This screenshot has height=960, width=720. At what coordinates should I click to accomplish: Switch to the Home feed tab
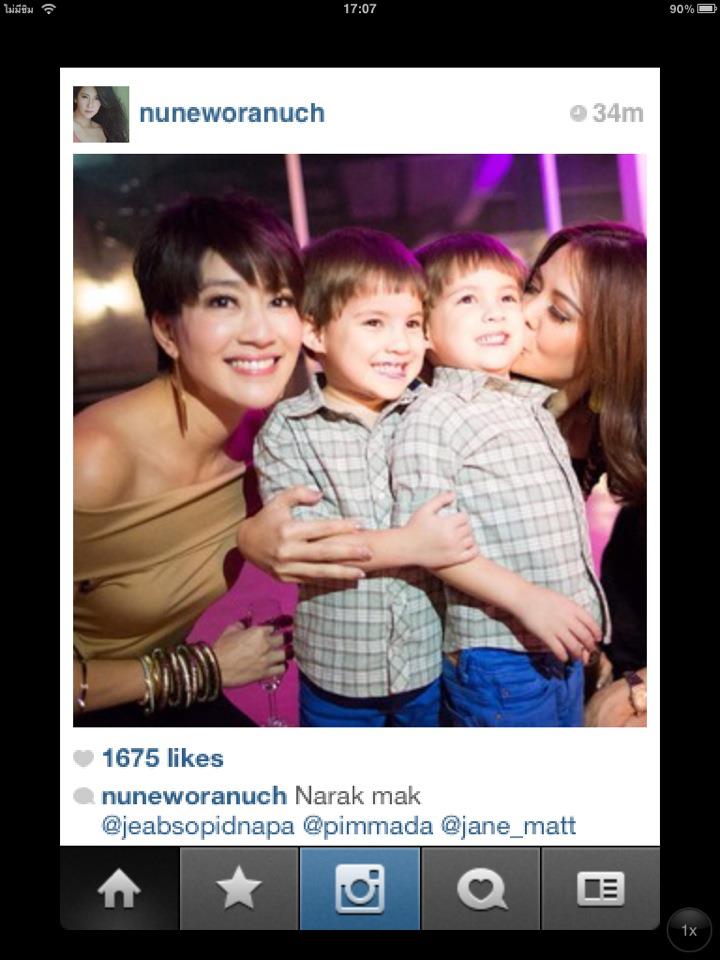coord(119,889)
